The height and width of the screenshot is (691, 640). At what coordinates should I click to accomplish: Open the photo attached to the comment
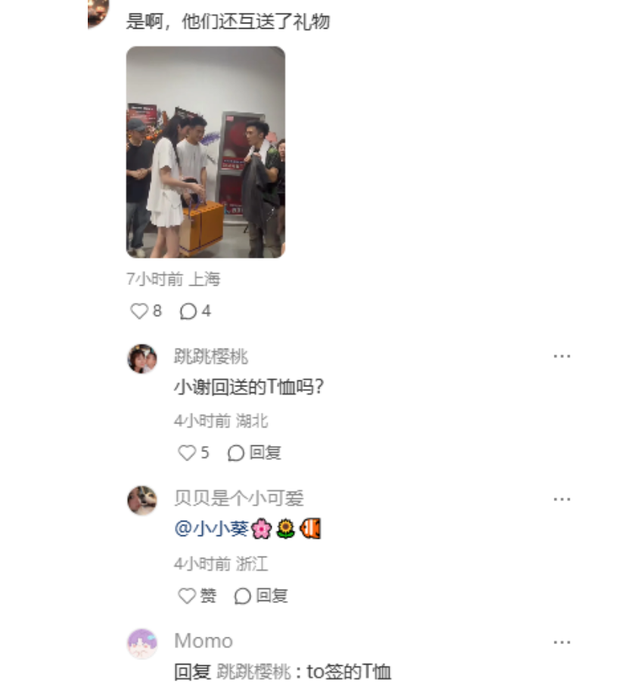coord(205,152)
